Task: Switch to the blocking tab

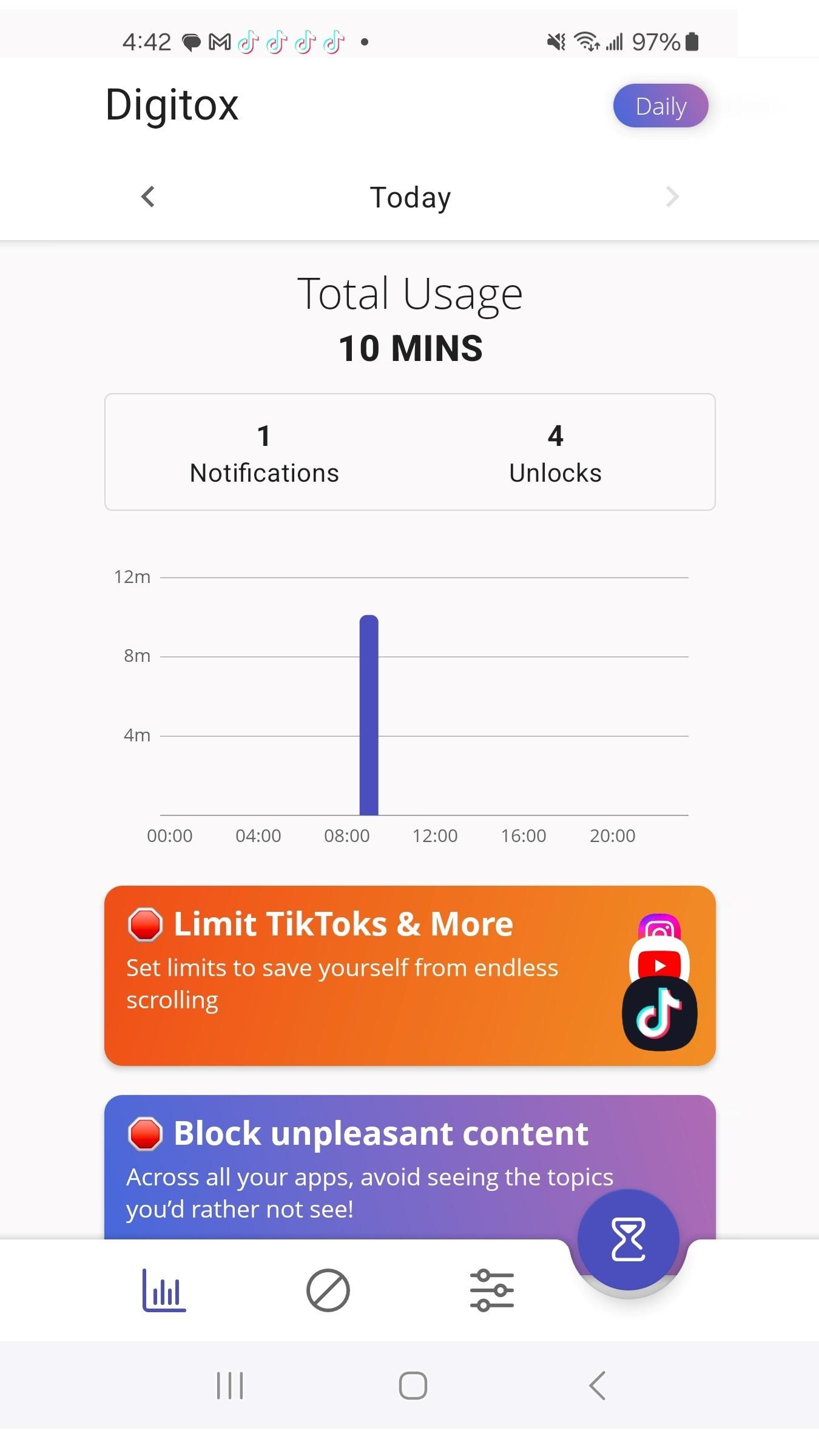Action: (328, 1290)
